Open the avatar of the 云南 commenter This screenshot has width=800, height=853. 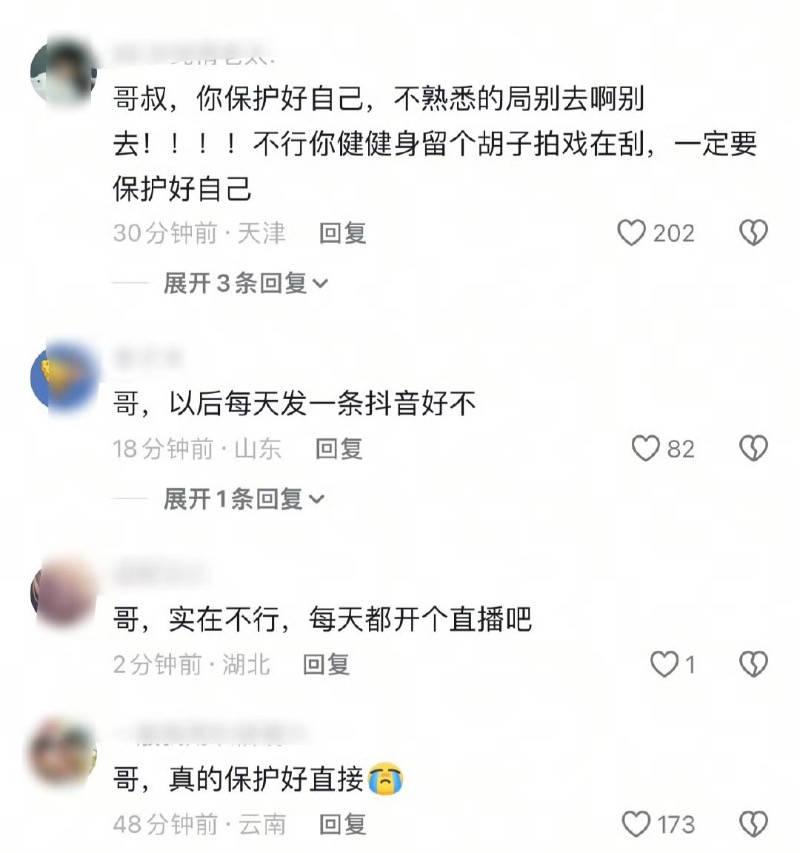[63, 751]
